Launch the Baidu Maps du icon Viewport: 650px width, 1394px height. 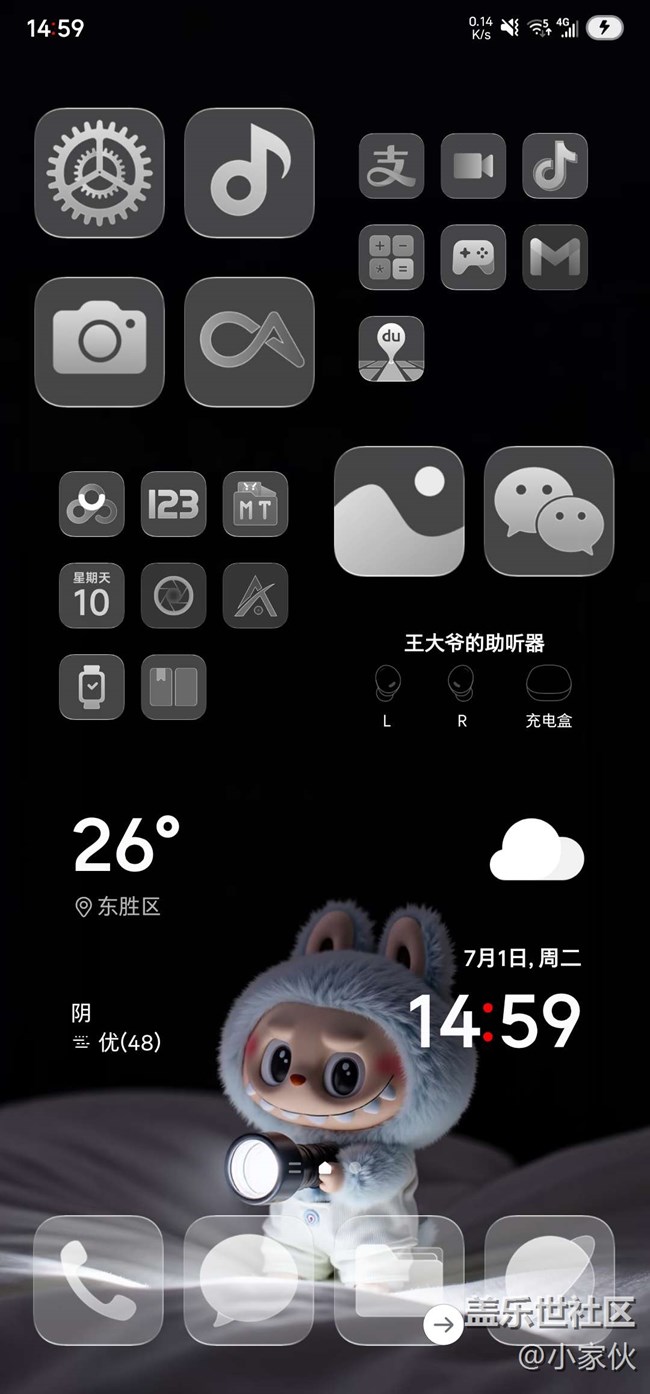391,349
